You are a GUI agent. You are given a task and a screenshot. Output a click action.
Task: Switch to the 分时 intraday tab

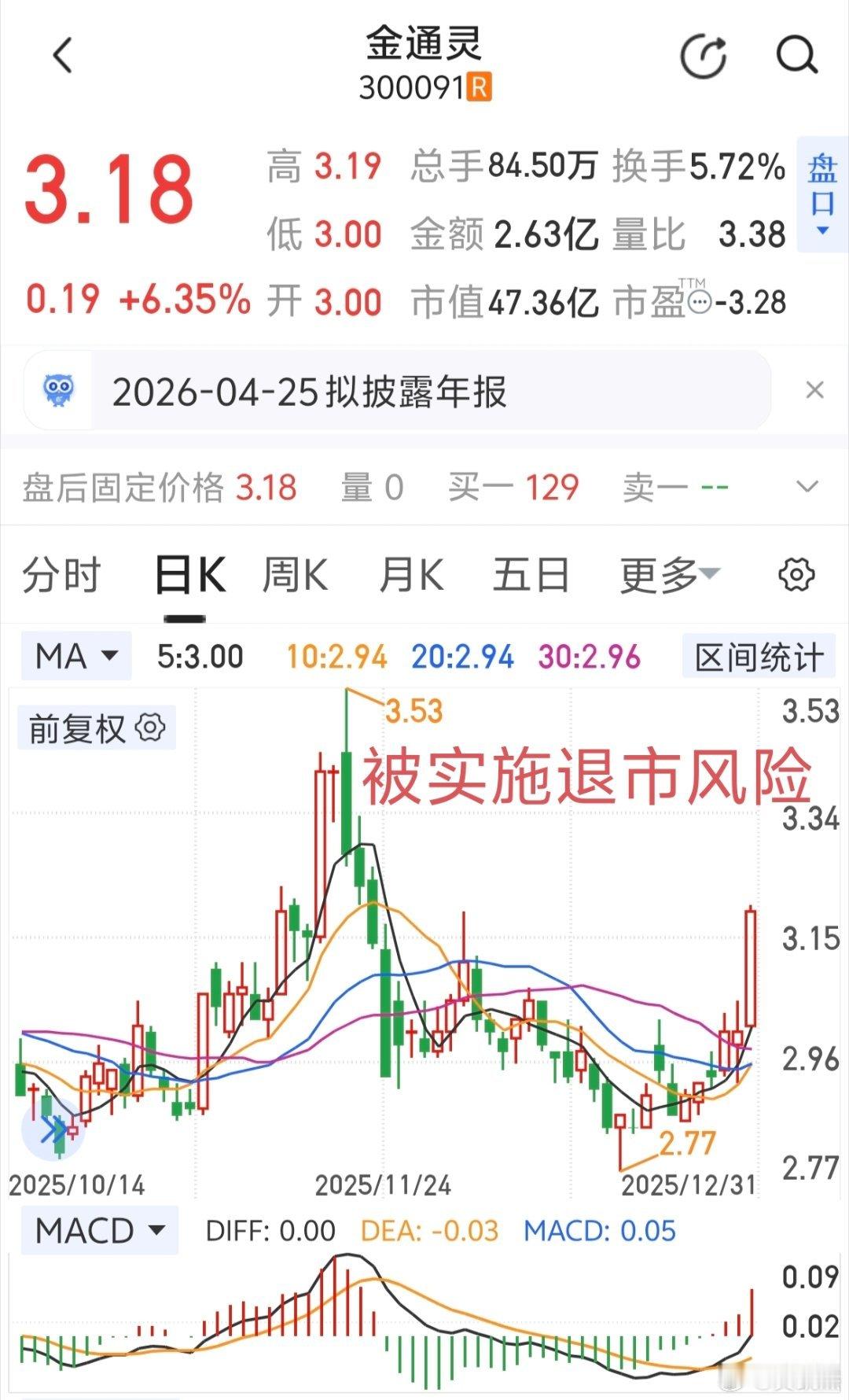click(61, 574)
